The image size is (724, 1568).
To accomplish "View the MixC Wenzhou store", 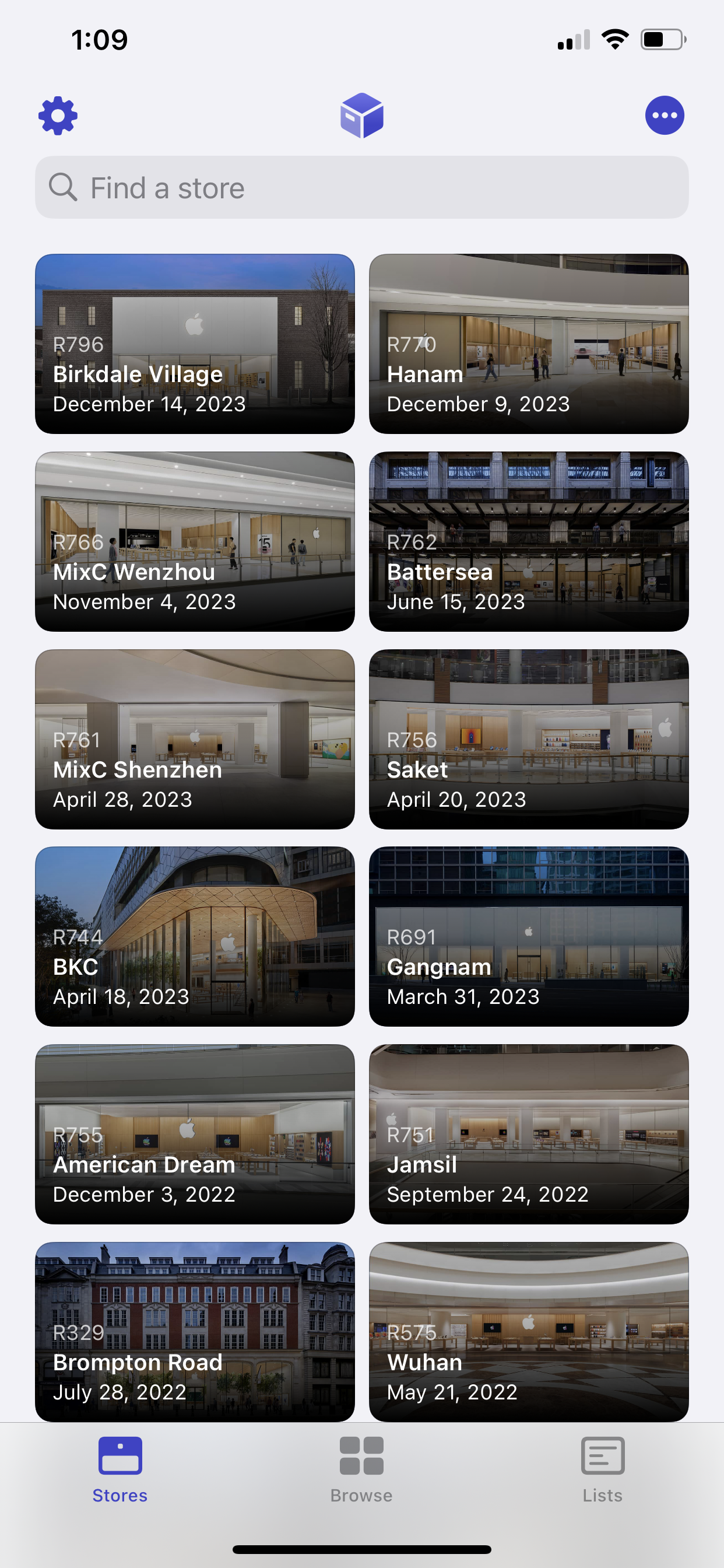I will pos(195,541).
